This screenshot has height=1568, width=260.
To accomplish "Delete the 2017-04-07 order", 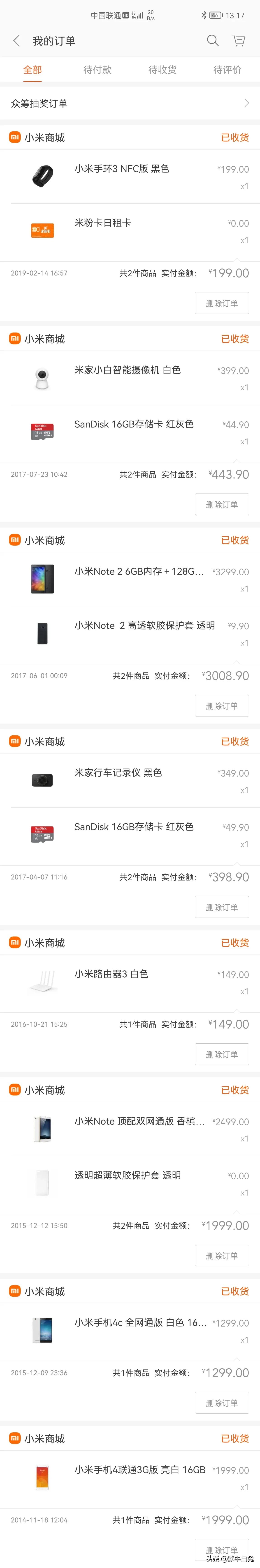I will point(222,907).
